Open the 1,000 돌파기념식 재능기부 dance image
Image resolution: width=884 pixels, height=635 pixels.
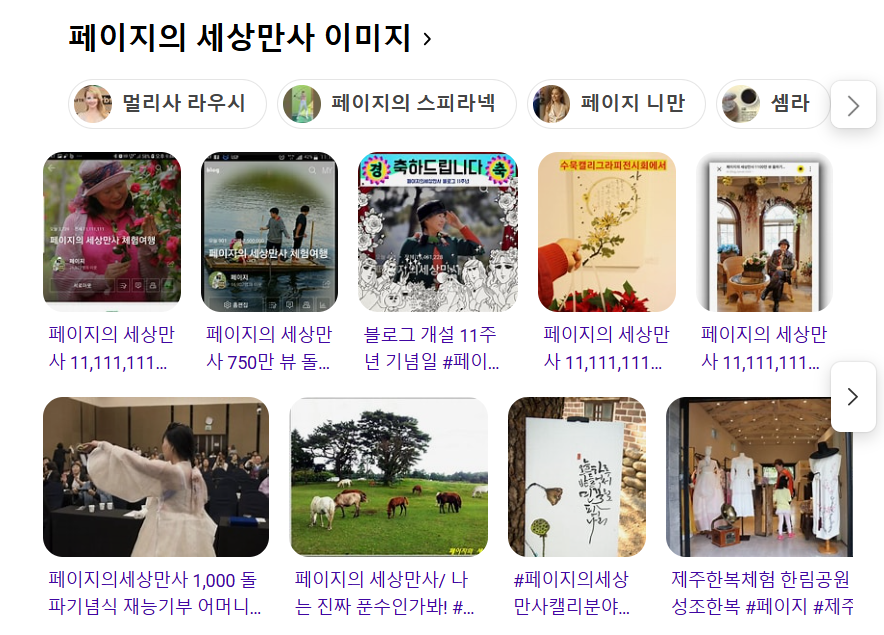pos(155,476)
